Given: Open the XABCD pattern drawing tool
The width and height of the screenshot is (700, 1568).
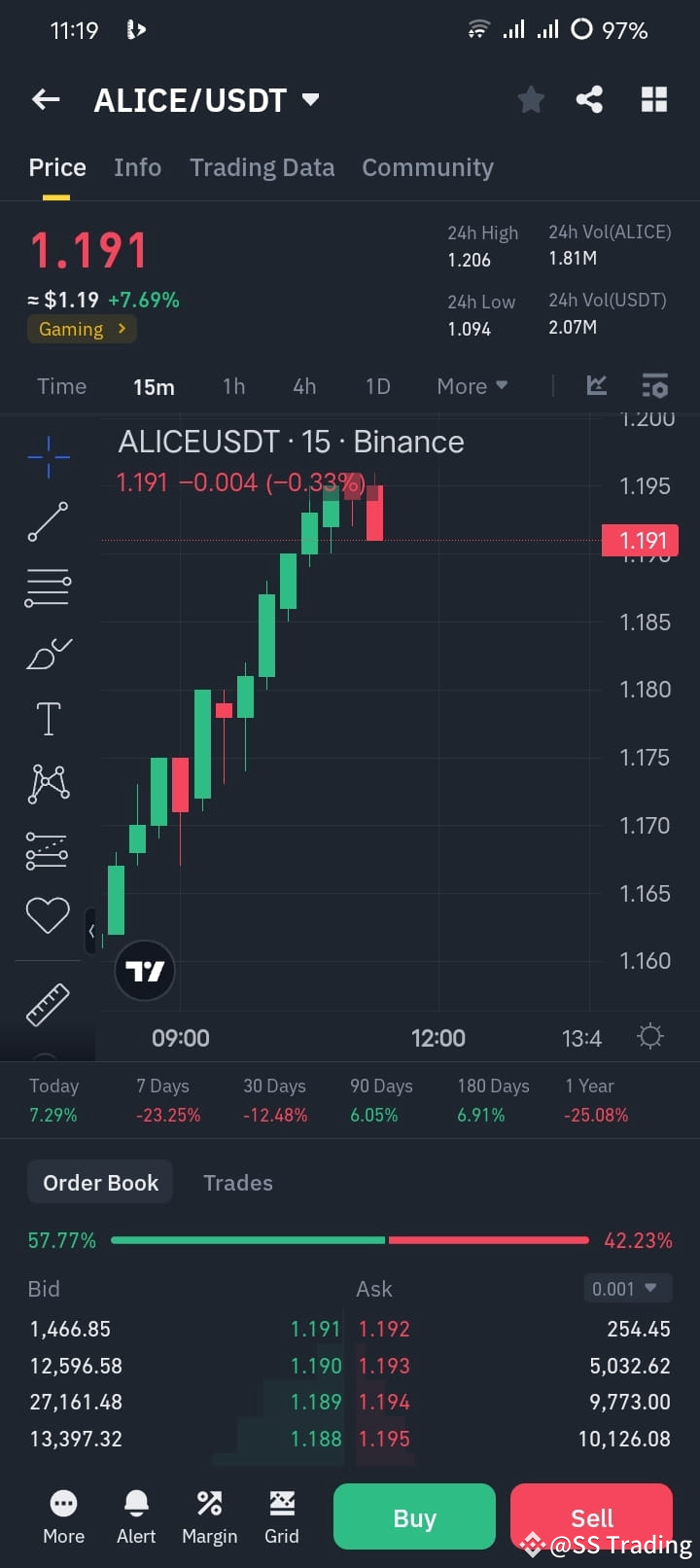Looking at the screenshot, I should click(x=48, y=783).
